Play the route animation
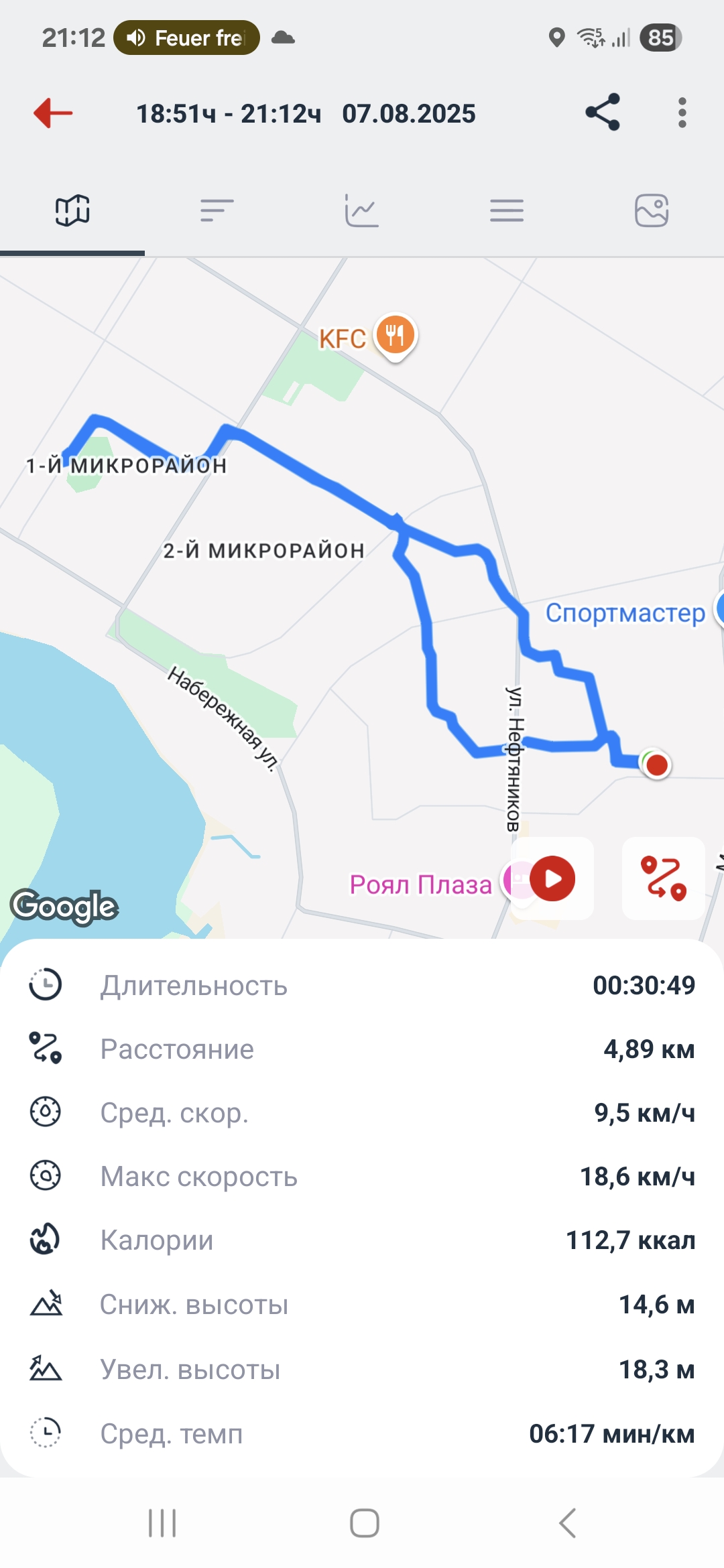Viewport: 724px width, 1568px height. tap(552, 878)
